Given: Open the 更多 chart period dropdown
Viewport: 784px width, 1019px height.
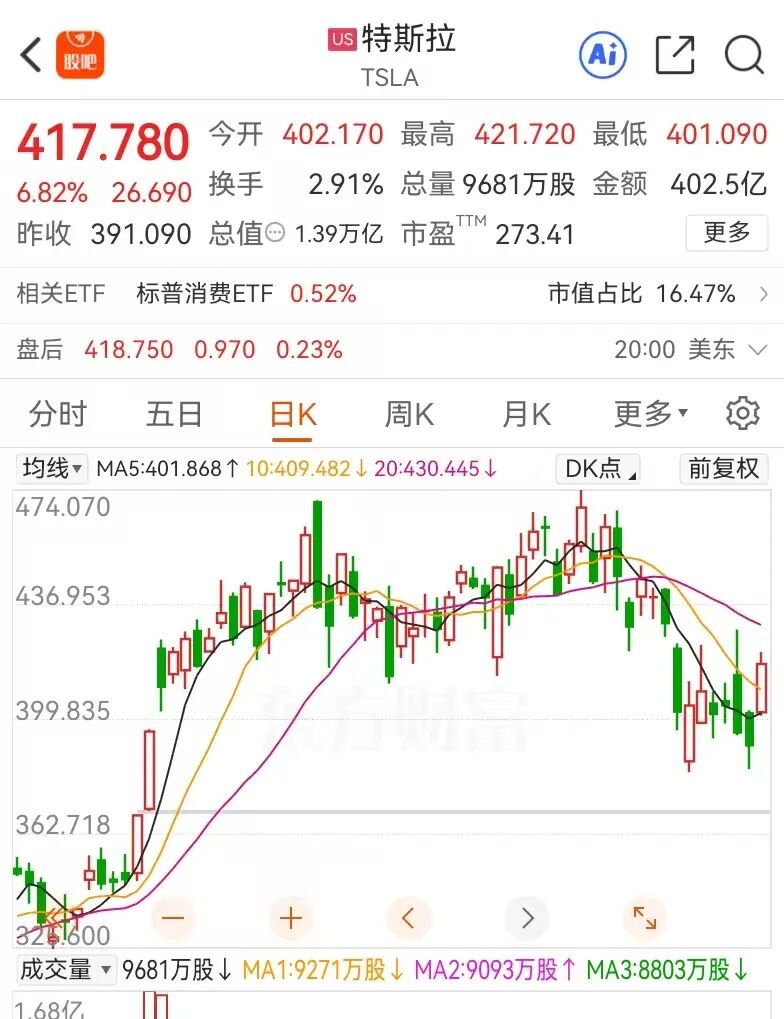Looking at the screenshot, I should [650, 414].
